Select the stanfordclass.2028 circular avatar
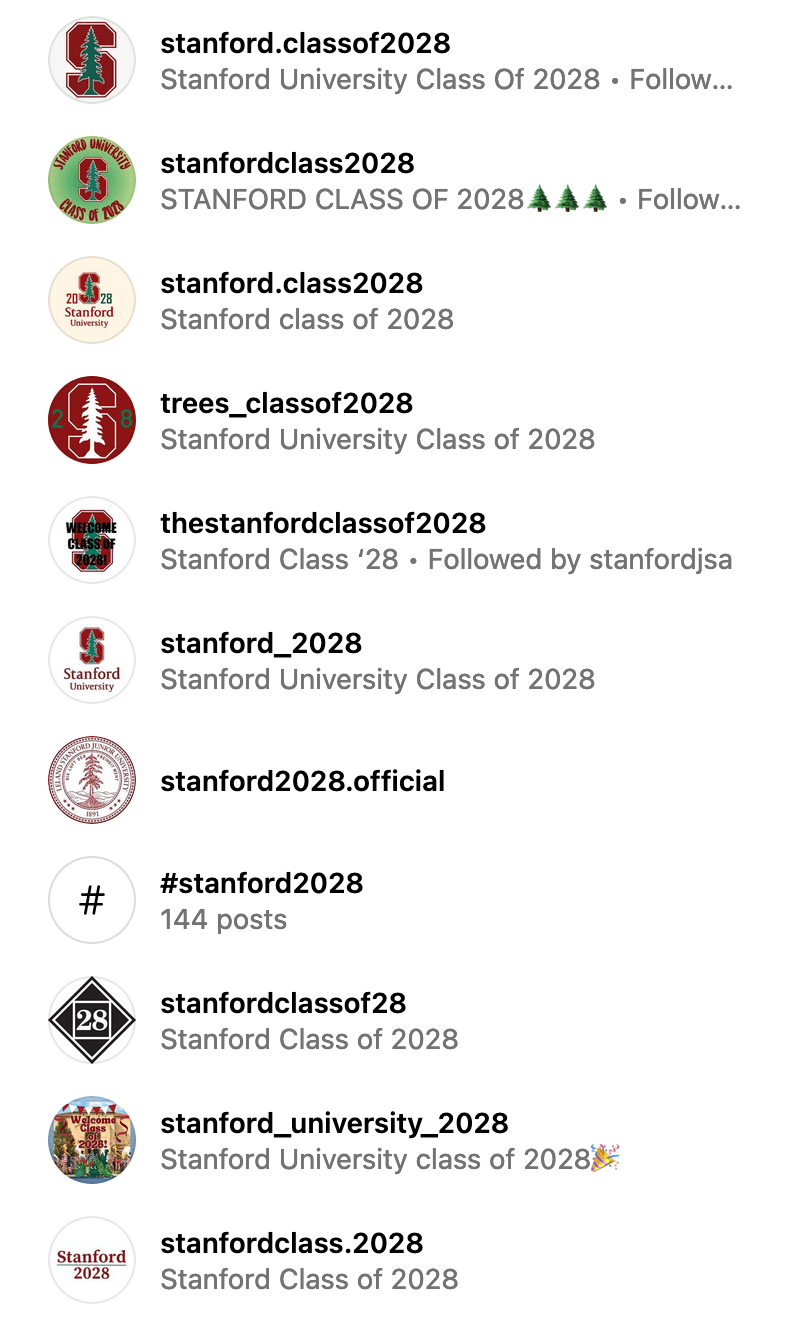 click(92, 1260)
